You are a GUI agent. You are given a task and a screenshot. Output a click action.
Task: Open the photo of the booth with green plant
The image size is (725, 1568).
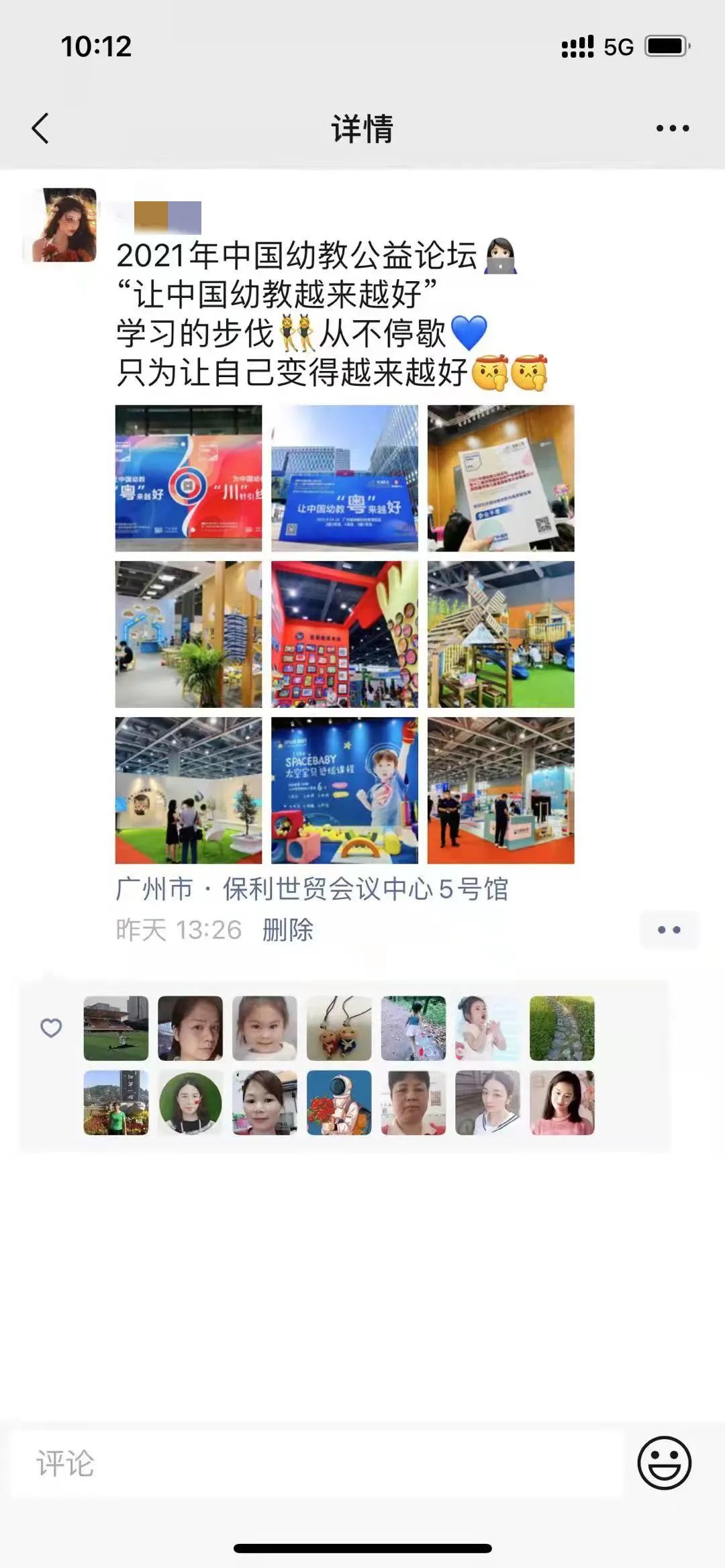tap(189, 634)
